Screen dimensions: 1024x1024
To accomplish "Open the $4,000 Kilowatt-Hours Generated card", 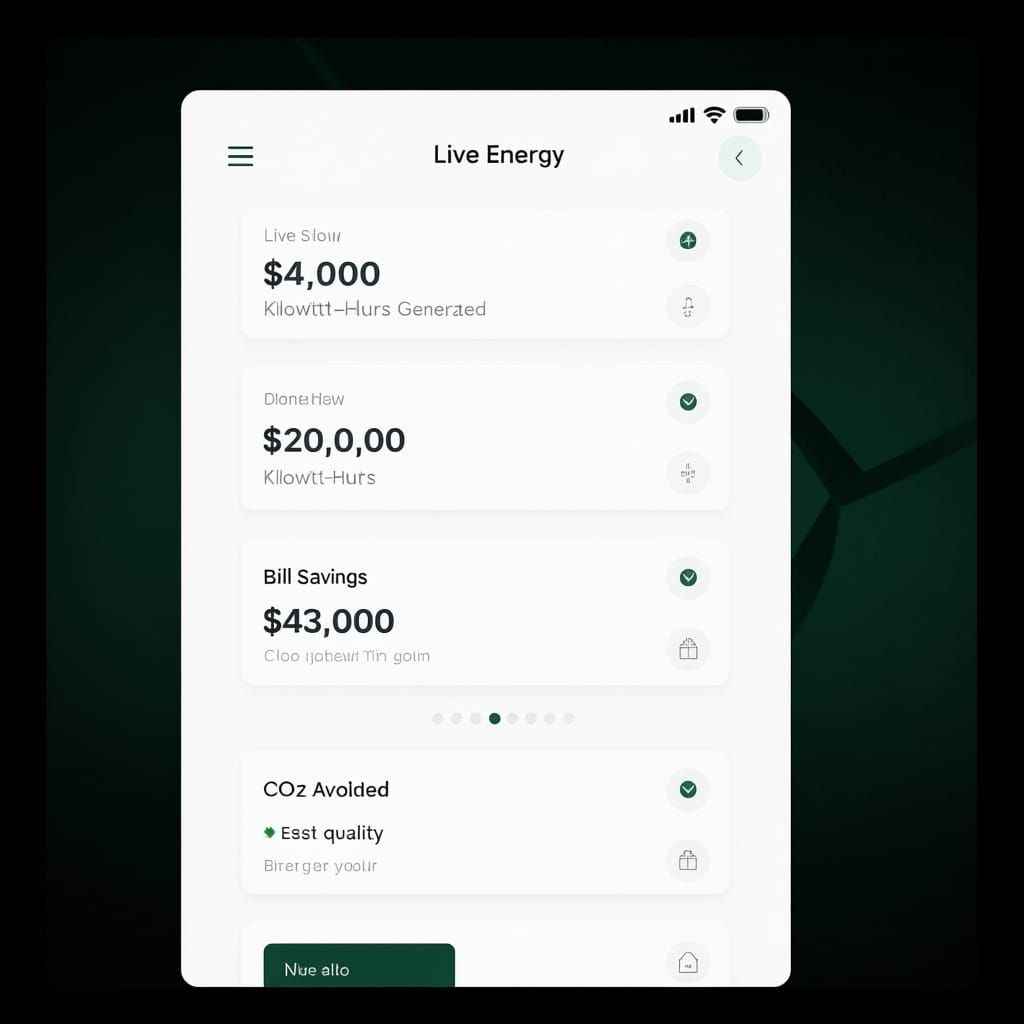I will (x=450, y=275).
